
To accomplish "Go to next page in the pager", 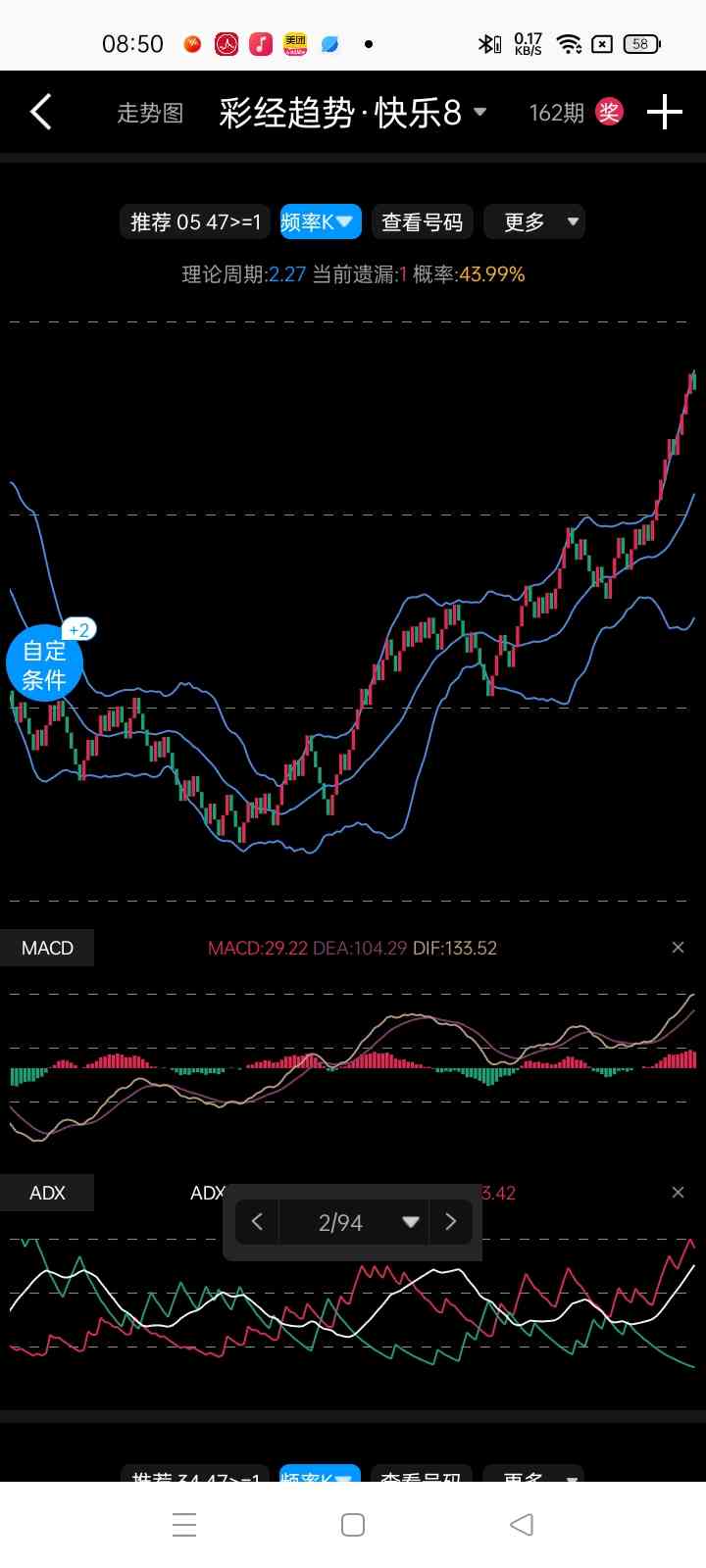I will point(451,1222).
